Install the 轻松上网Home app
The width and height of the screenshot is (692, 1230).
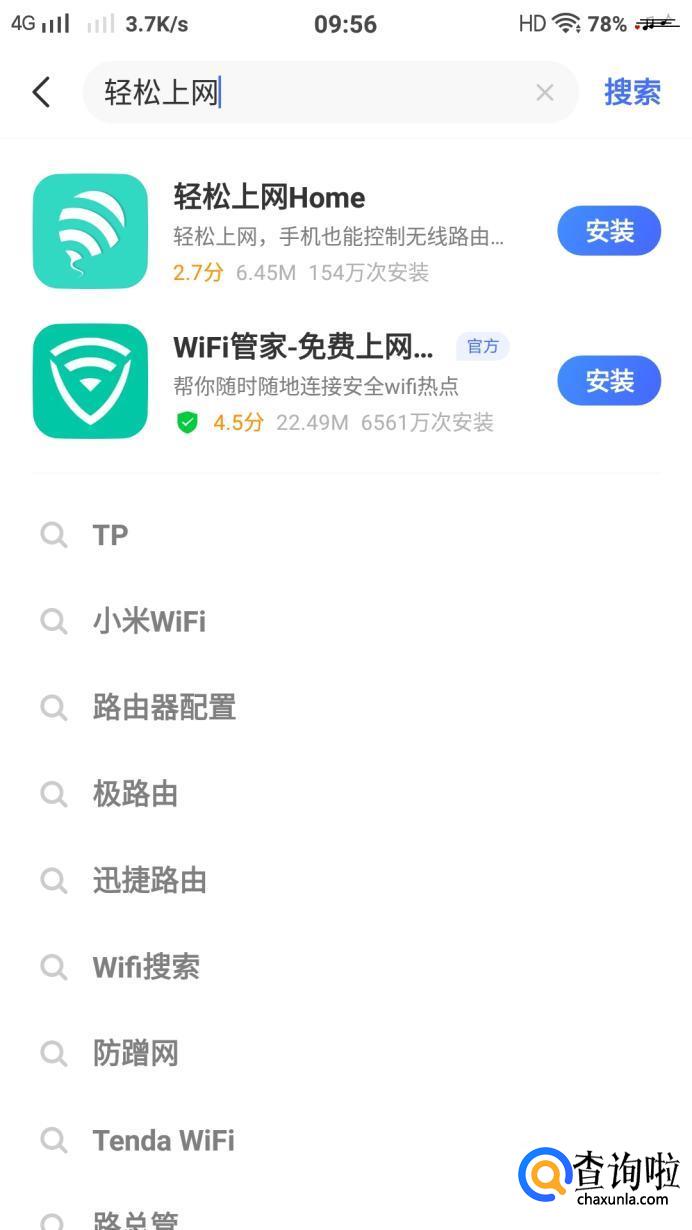point(608,231)
